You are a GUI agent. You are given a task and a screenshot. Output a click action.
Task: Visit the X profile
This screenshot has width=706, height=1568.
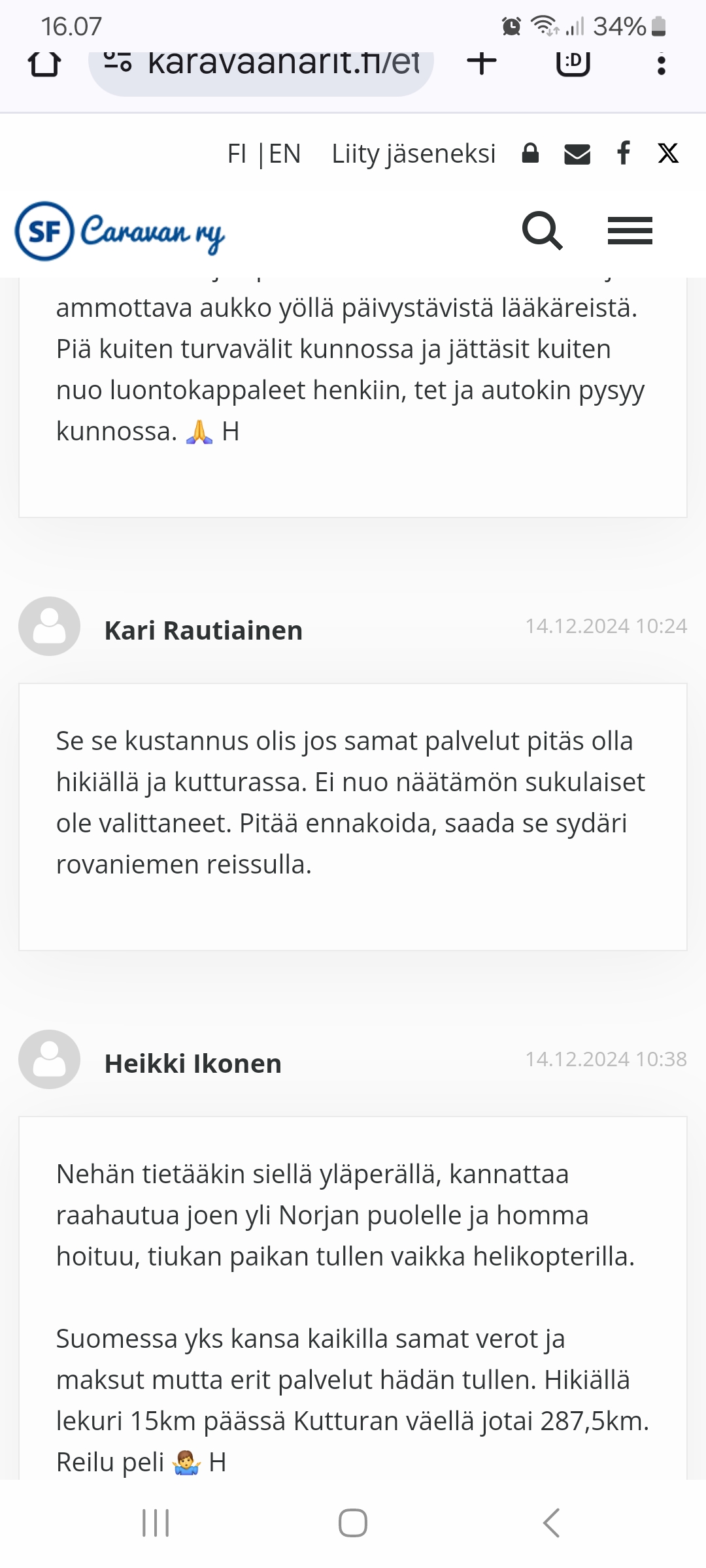[668, 153]
